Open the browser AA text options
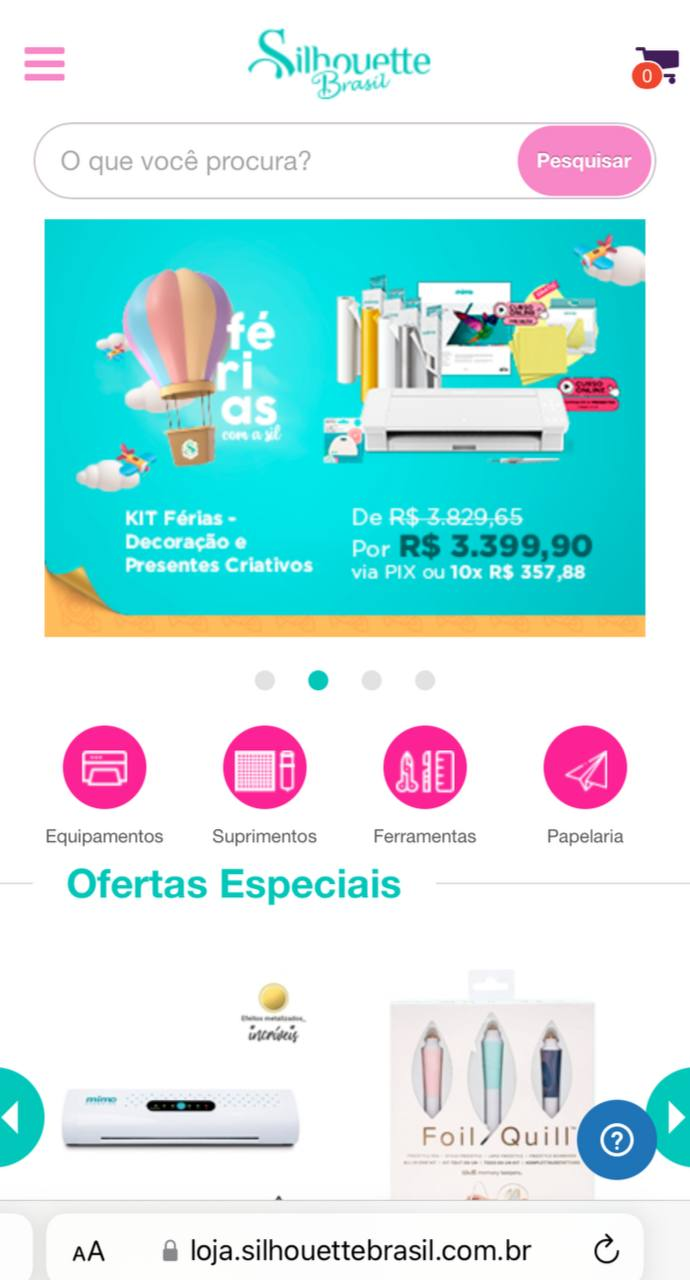This screenshot has height=1280, width=690. (89, 1250)
